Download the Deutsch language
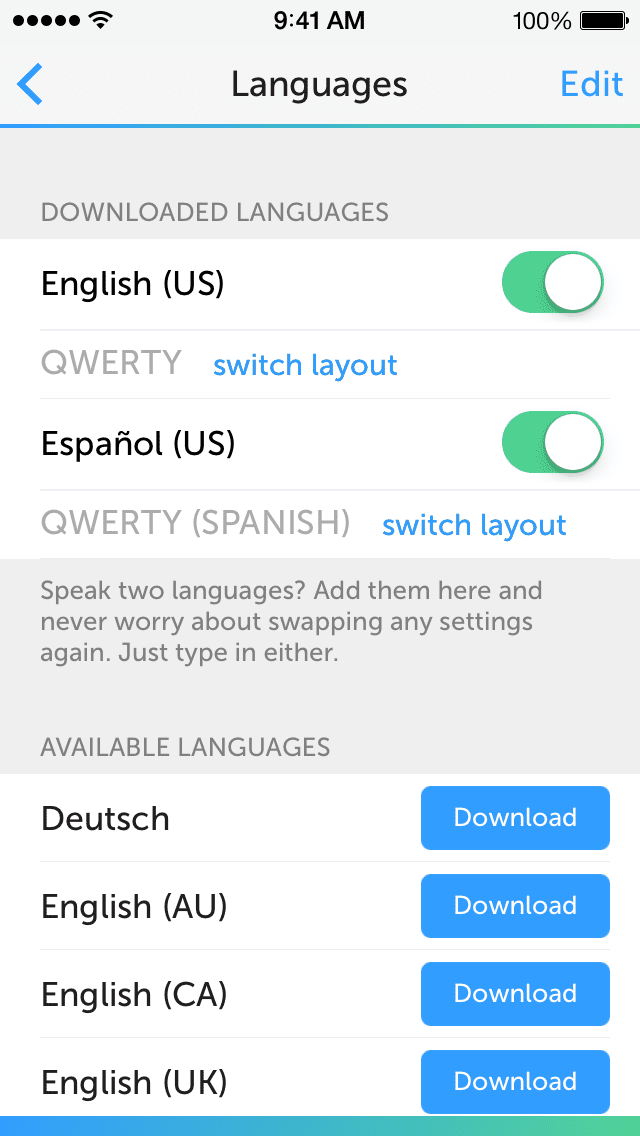The image size is (640, 1136). [x=515, y=818]
